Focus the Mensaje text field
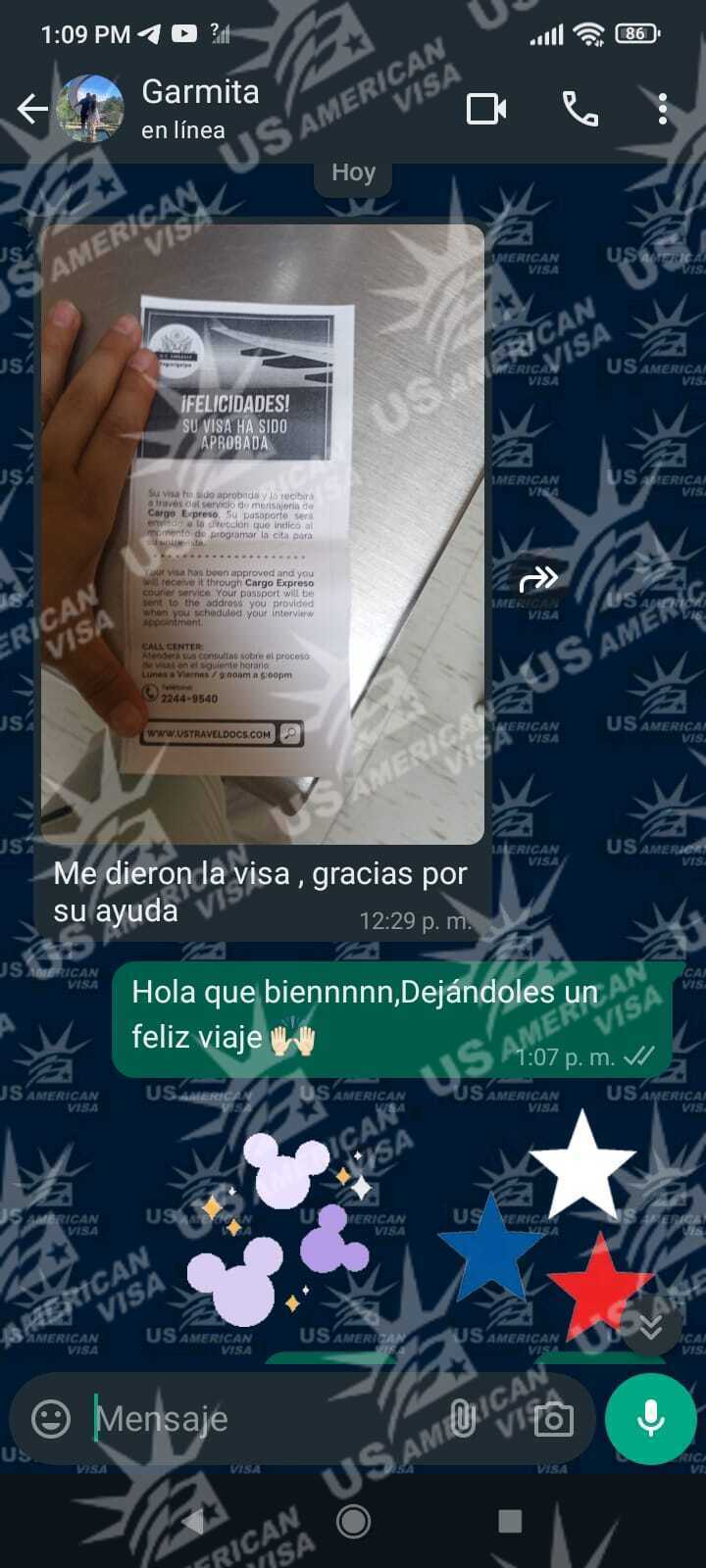The width and height of the screenshot is (706, 1568). (265, 1418)
